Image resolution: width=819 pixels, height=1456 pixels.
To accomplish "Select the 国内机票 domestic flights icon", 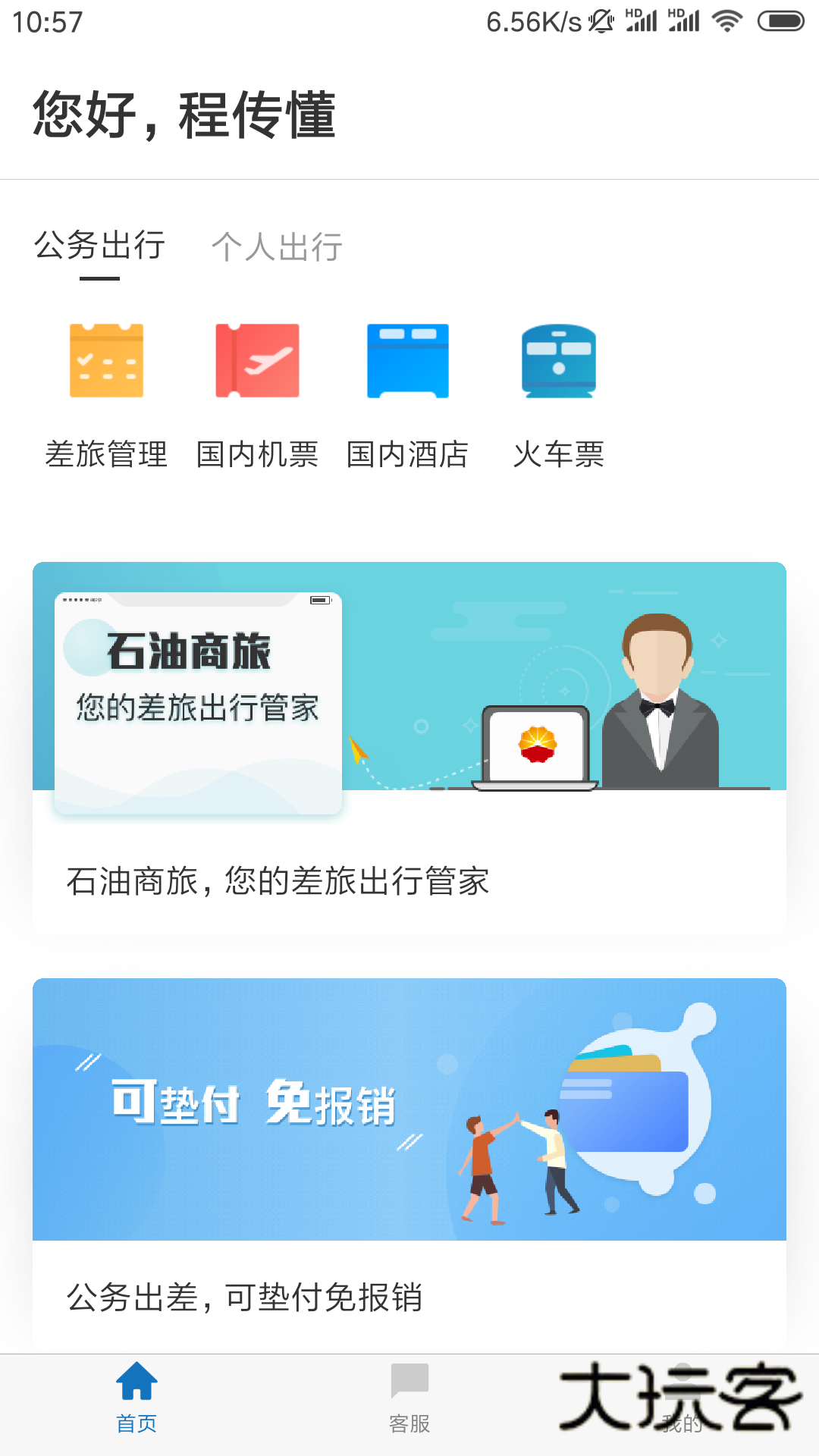I will click(258, 361).
